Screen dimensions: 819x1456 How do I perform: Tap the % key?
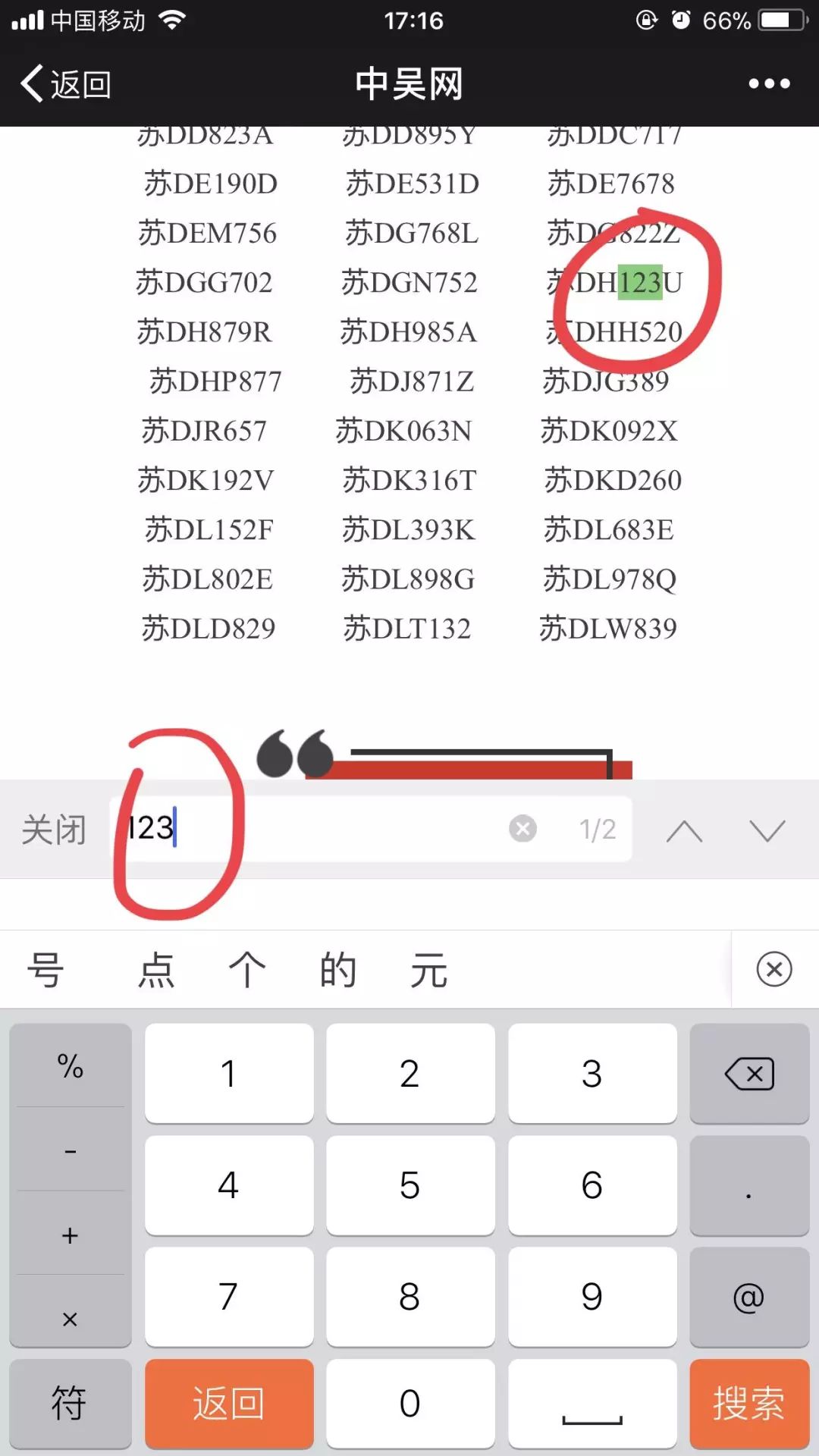(x=70, y=1066)
